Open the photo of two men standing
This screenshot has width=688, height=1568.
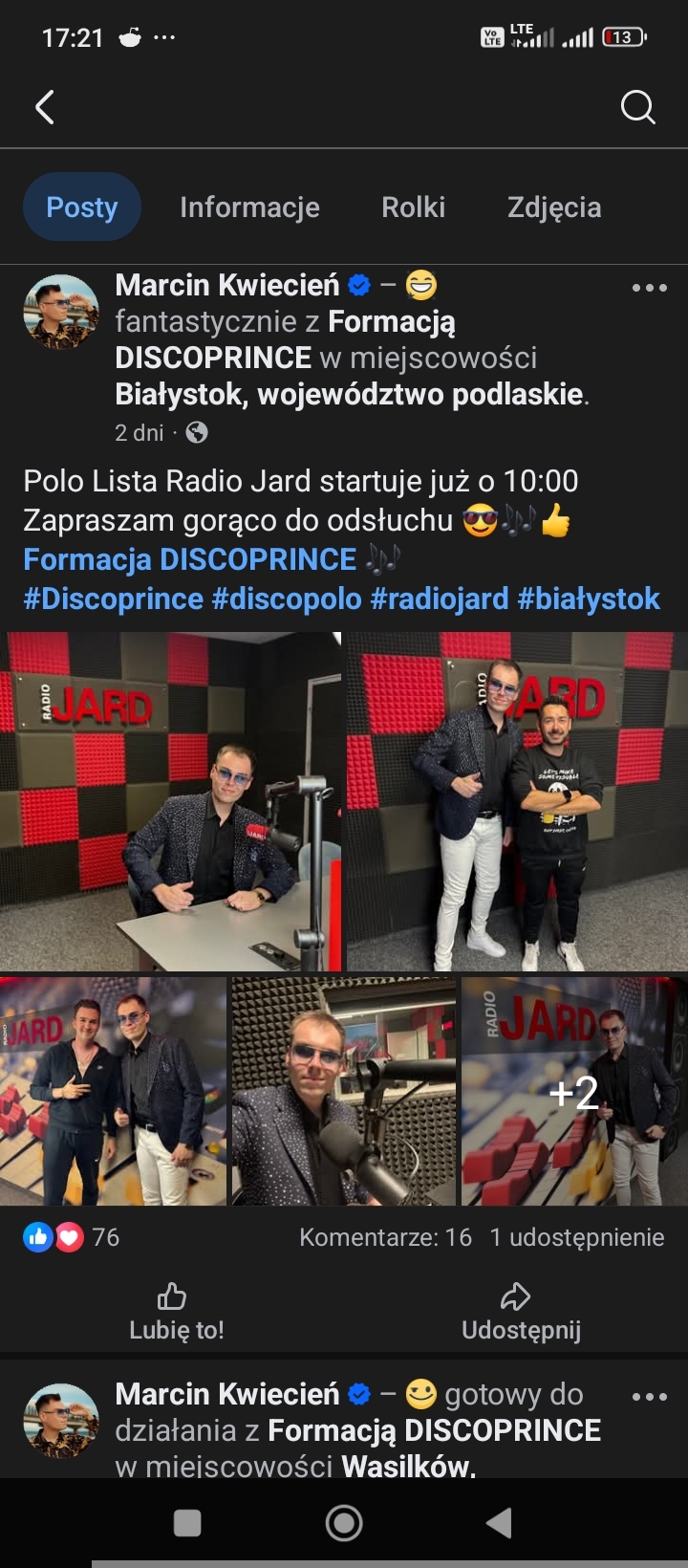[517, 801]
